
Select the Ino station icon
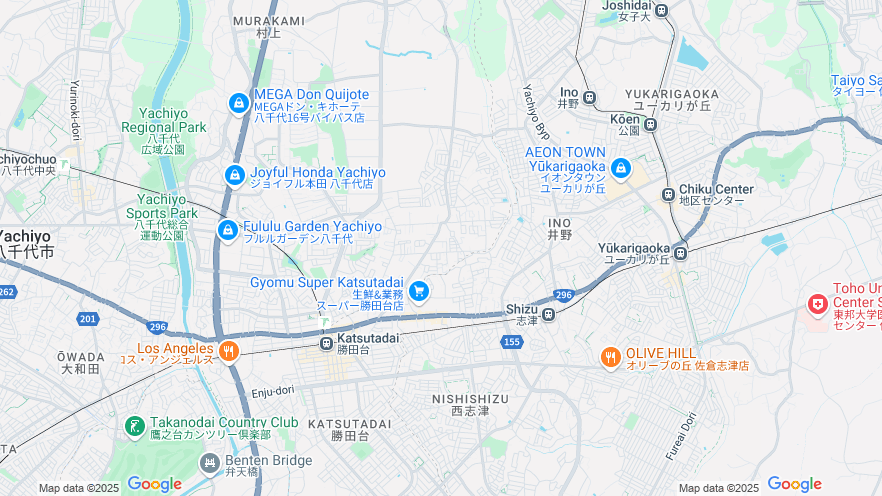click(589, 97)
